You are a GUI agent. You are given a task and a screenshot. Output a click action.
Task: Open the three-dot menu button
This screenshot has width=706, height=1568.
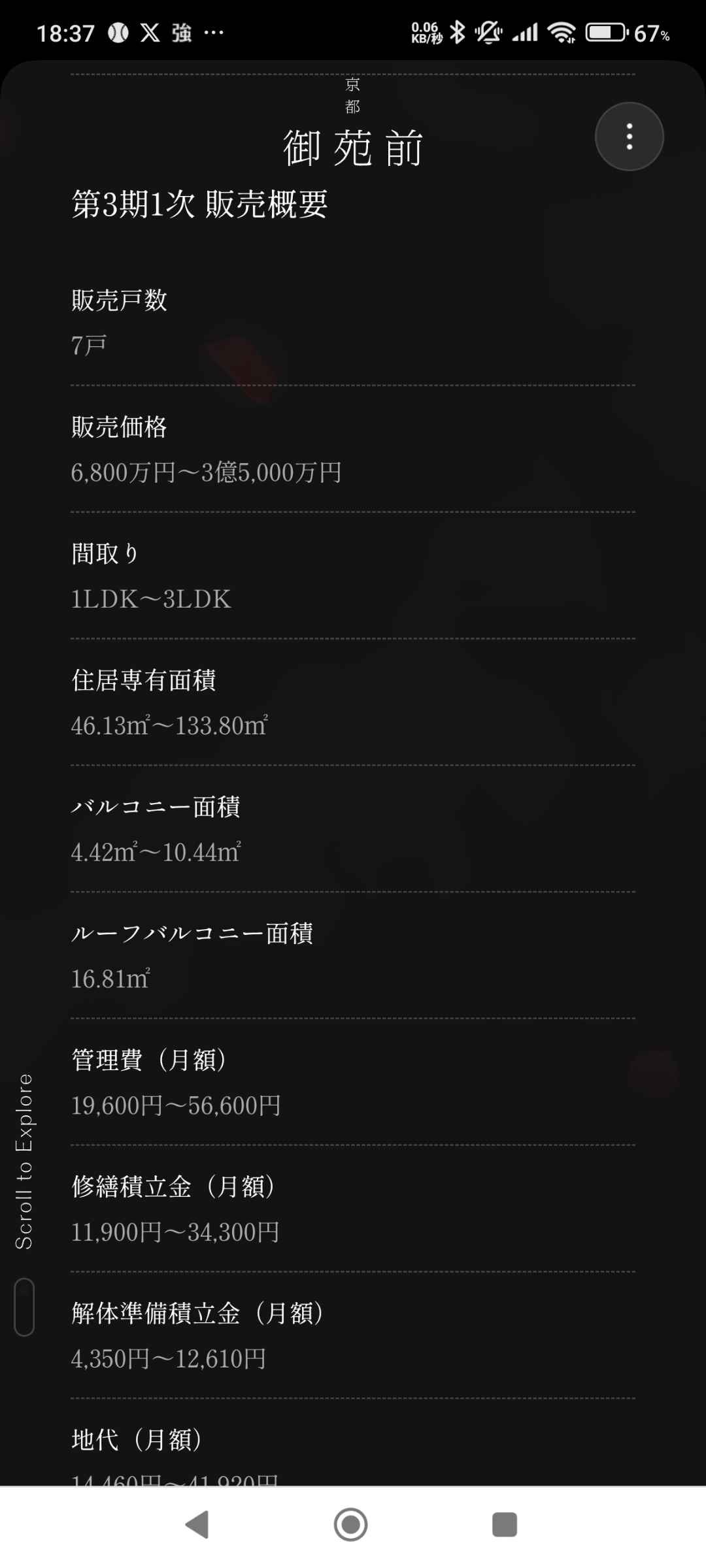pyautogui.click(x=629, y=137)
